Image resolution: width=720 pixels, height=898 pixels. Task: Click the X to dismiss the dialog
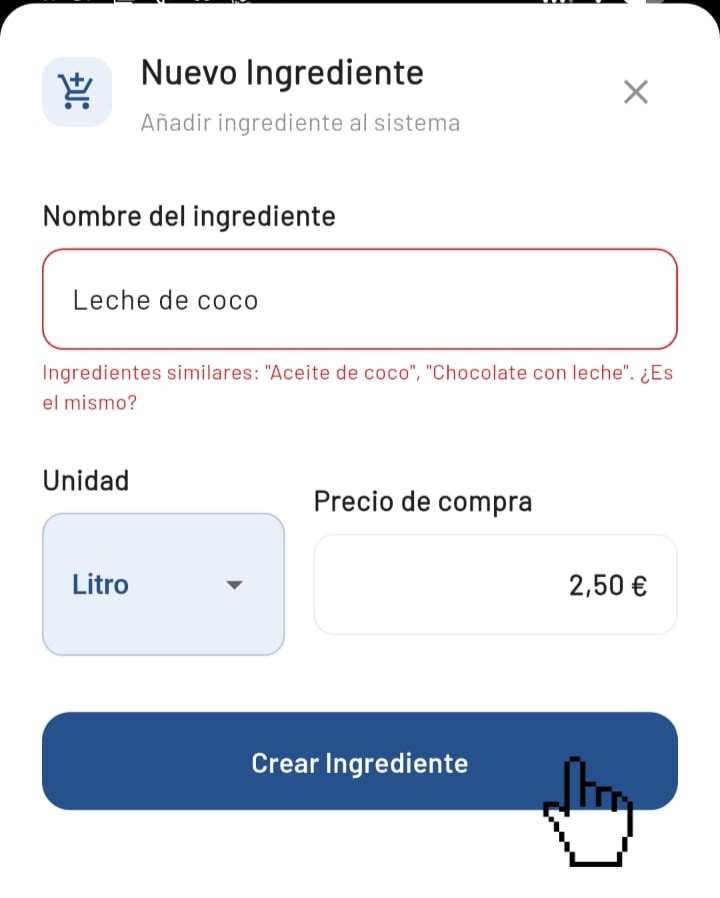pos(636,91)
